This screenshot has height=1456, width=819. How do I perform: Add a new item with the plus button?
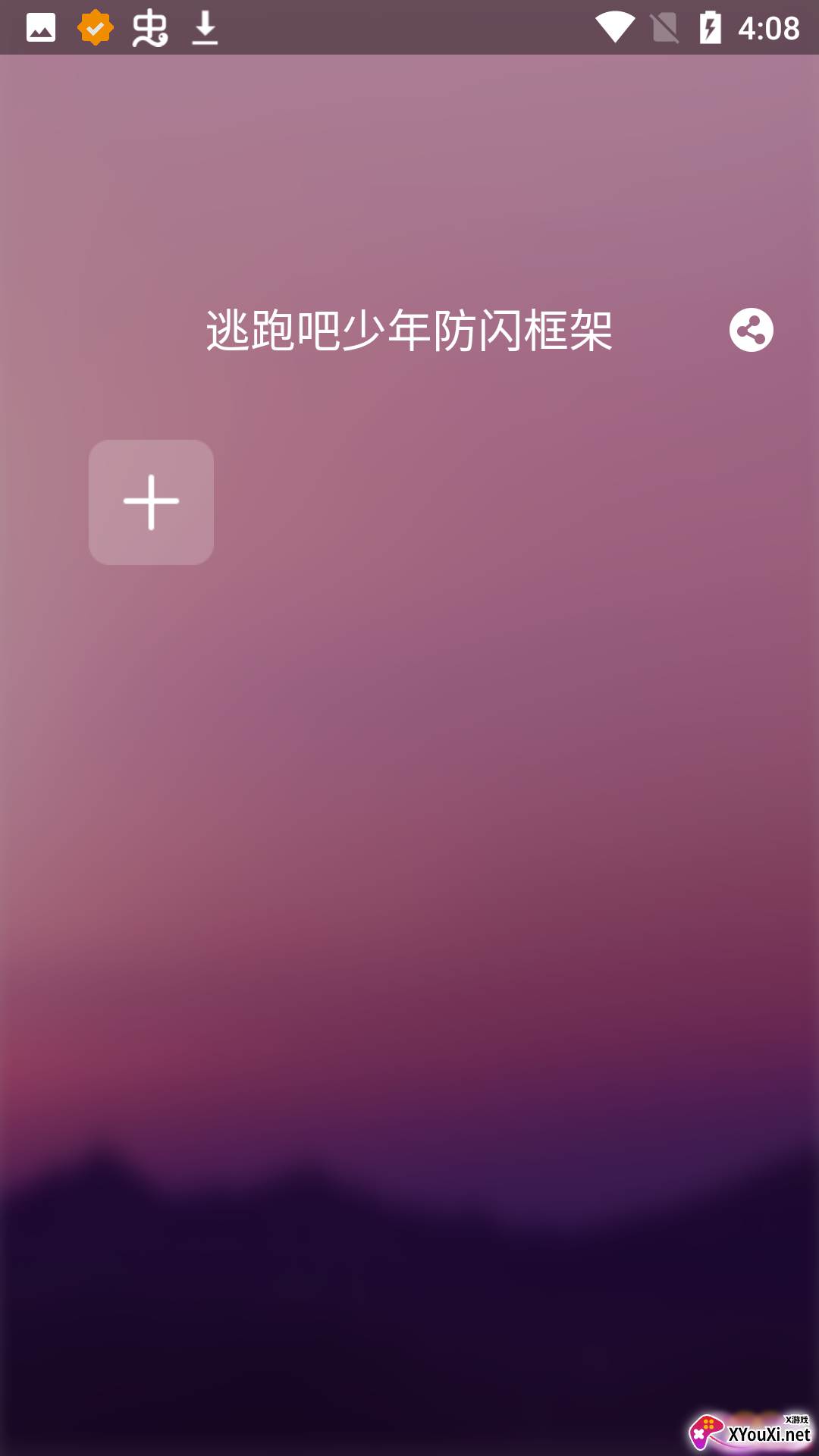tap(151, 502)
